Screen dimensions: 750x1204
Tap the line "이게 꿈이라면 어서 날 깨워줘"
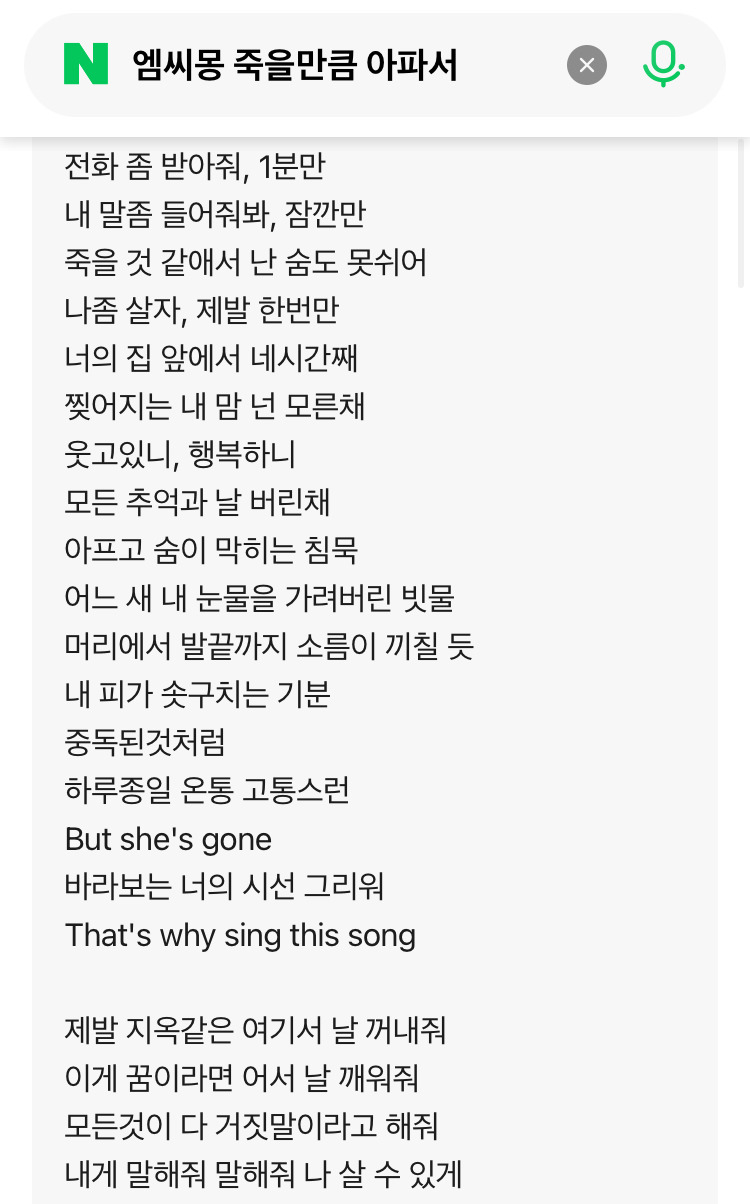240,1077
